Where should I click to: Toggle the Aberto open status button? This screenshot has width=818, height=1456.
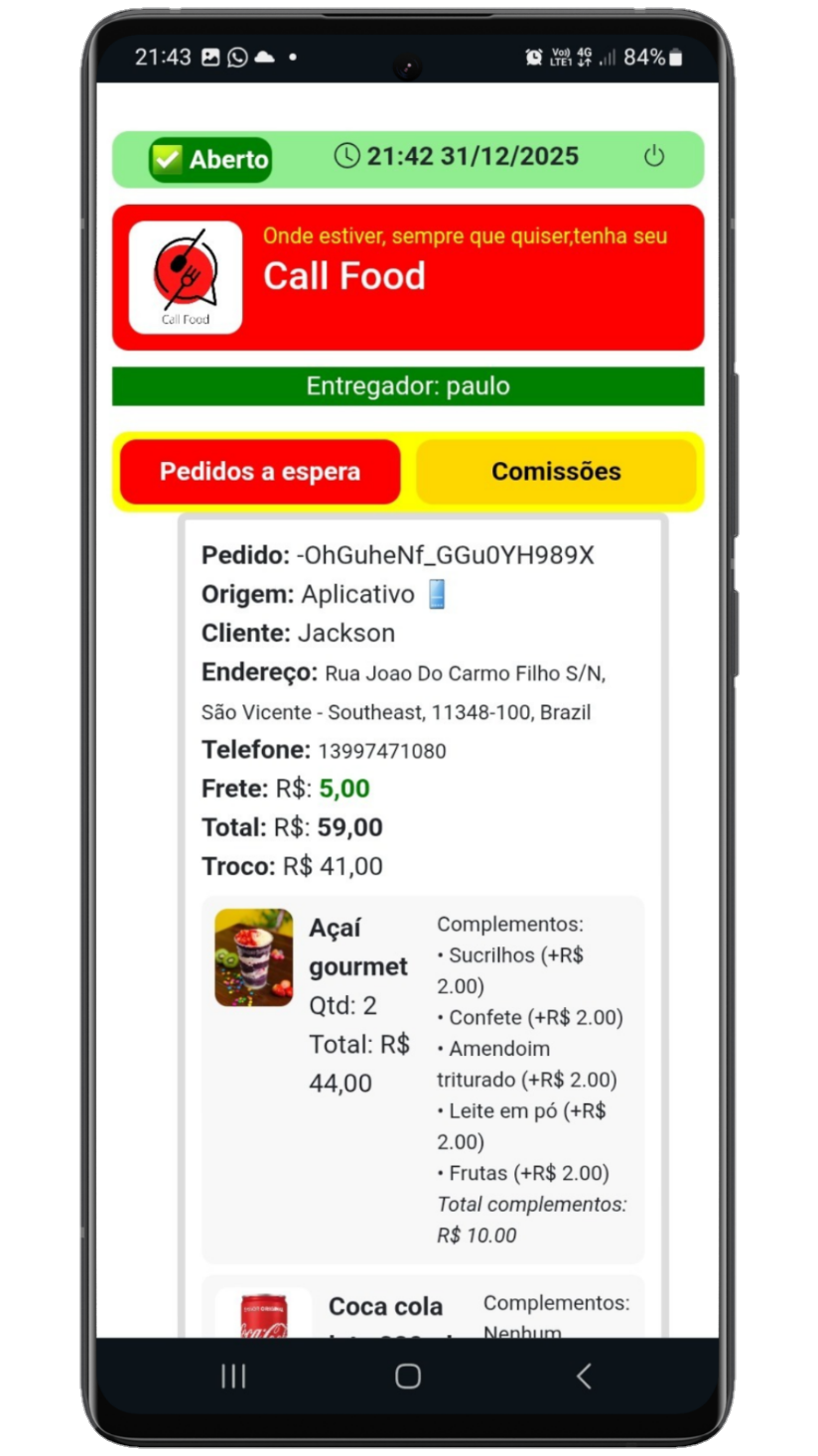210,159
